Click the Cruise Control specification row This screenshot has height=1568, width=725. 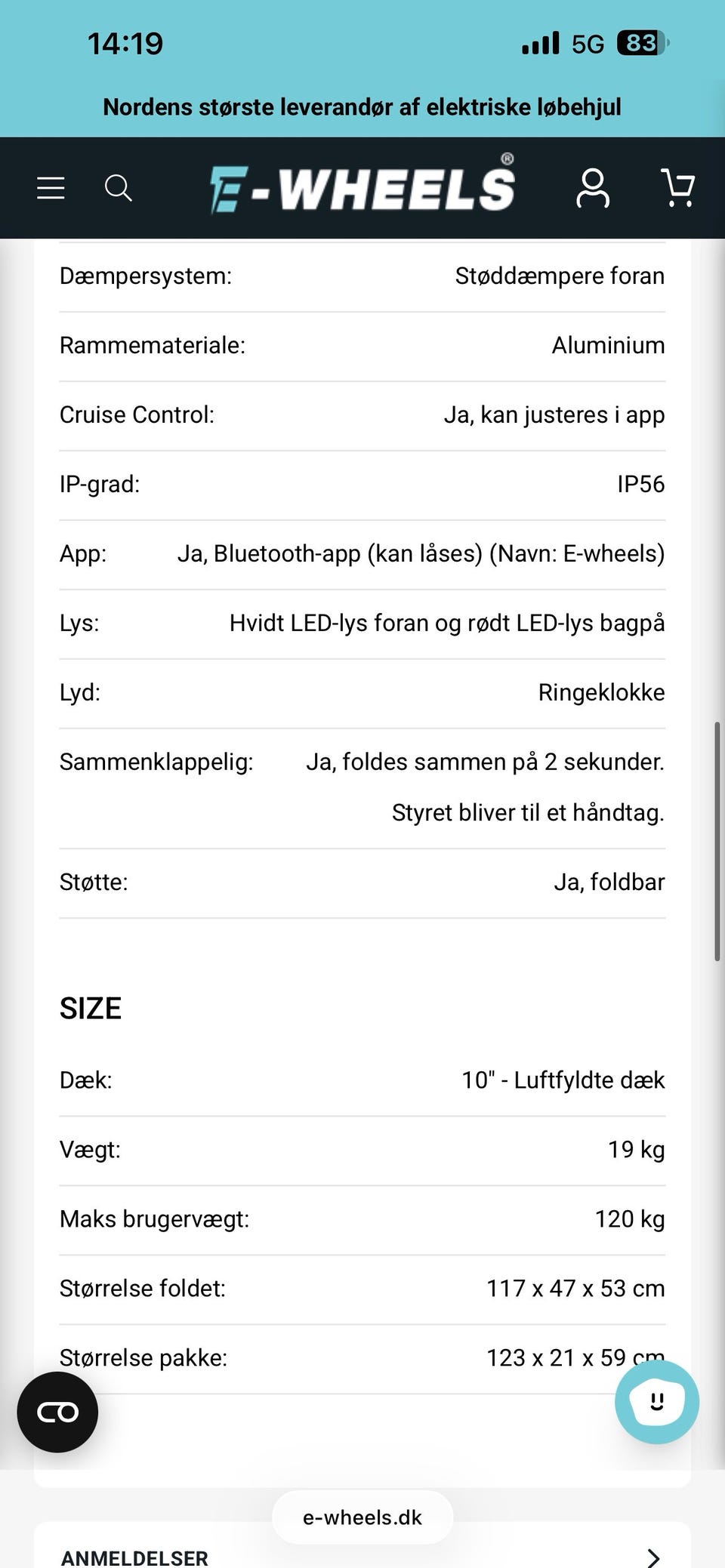point(362,414)
